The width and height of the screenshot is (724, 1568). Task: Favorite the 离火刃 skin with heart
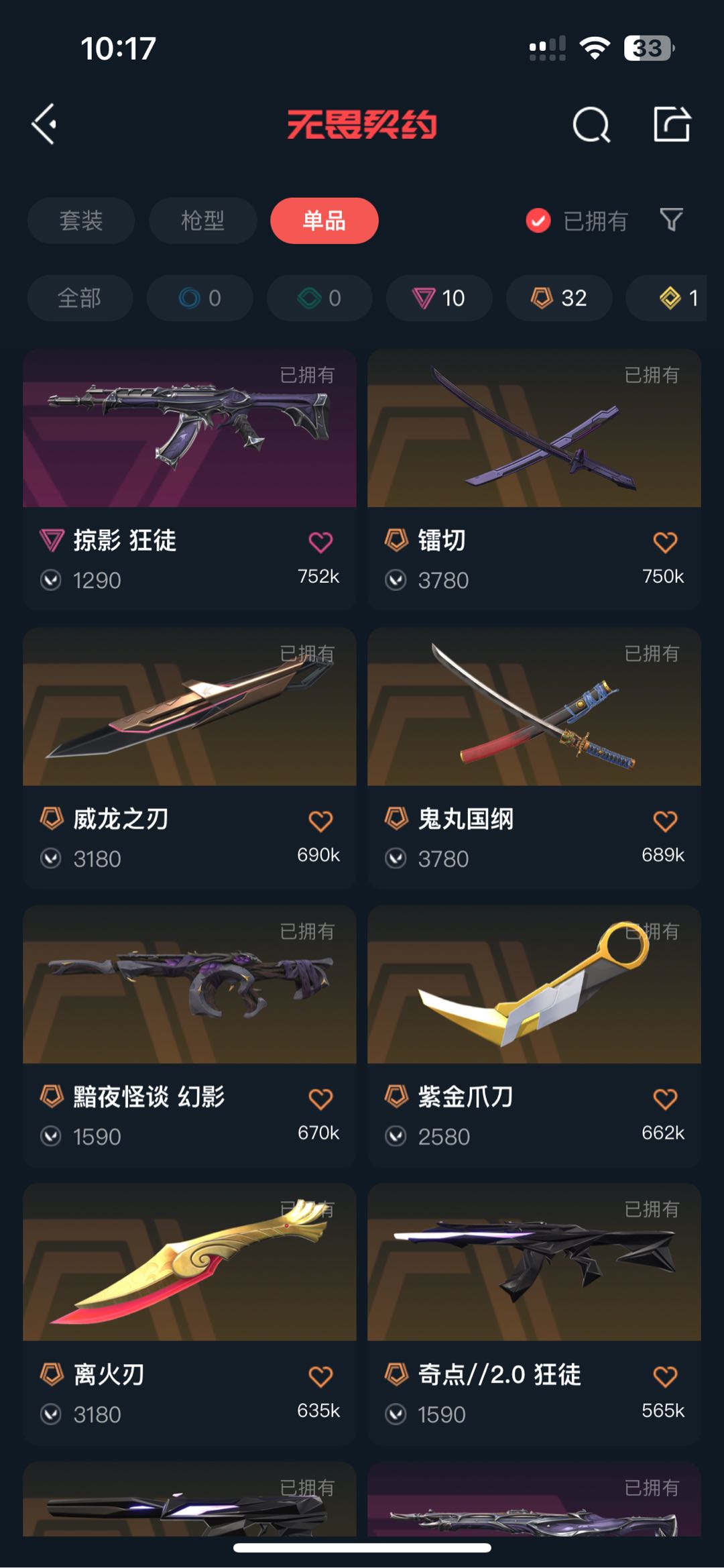320,1377
